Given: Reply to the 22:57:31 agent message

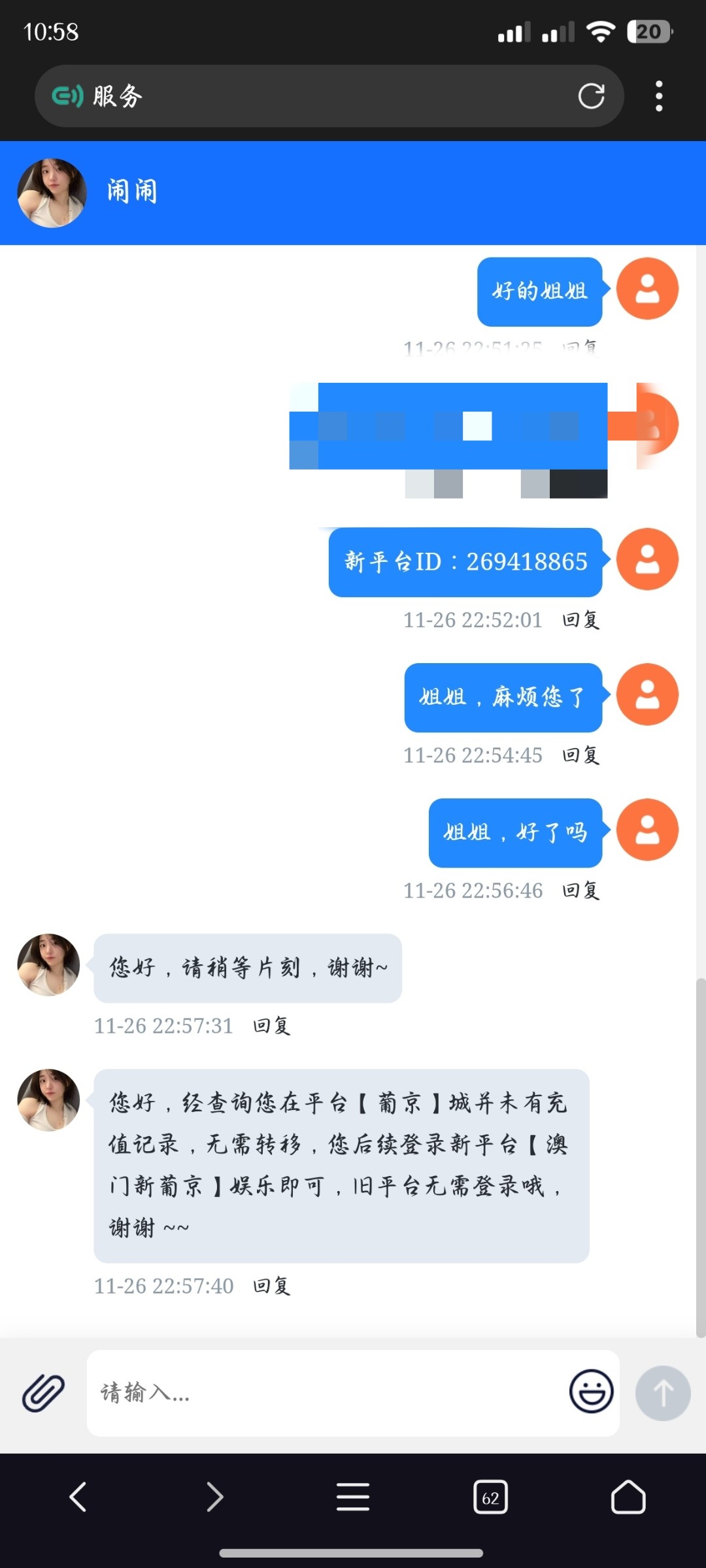Looking at the screenshot, I should (271, 1026).
